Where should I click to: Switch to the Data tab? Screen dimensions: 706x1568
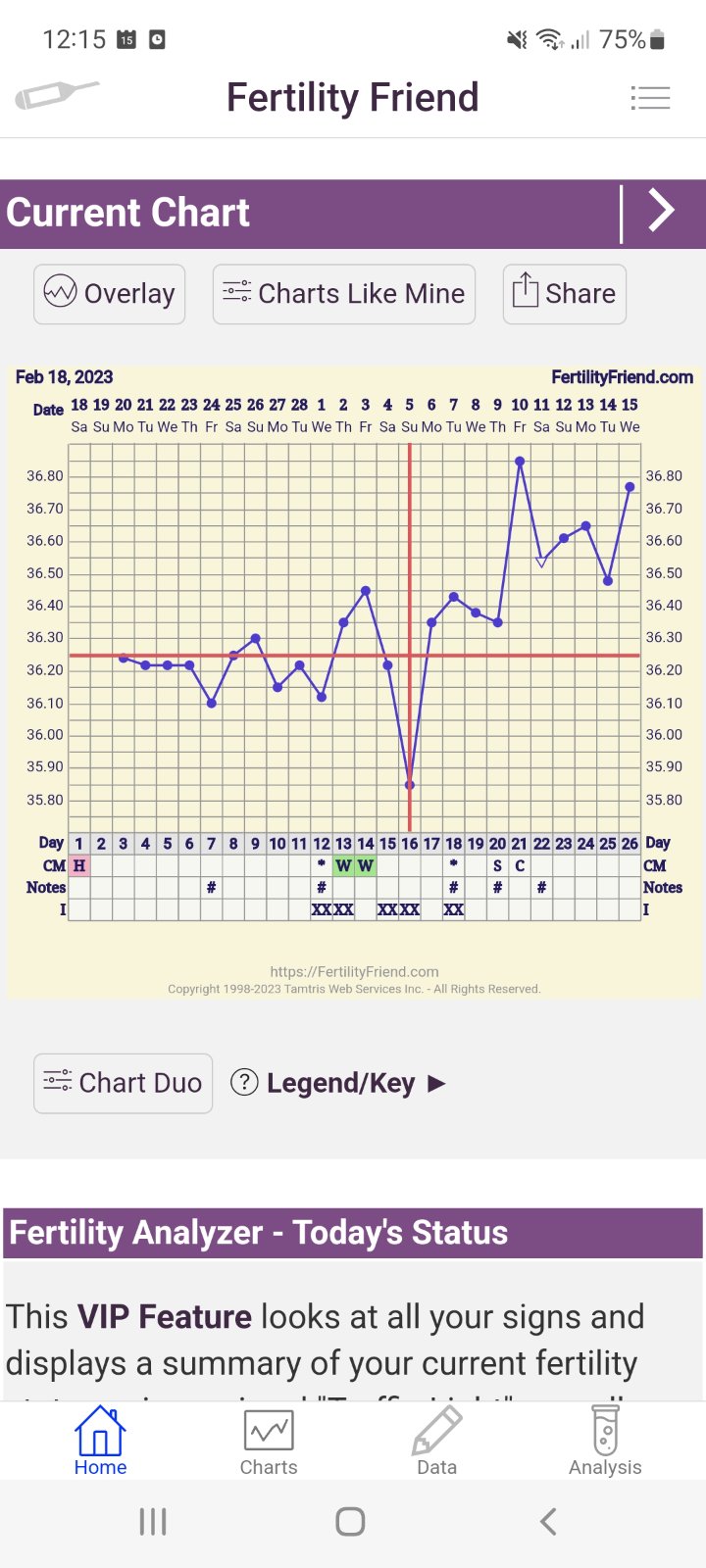(436, 1441)
